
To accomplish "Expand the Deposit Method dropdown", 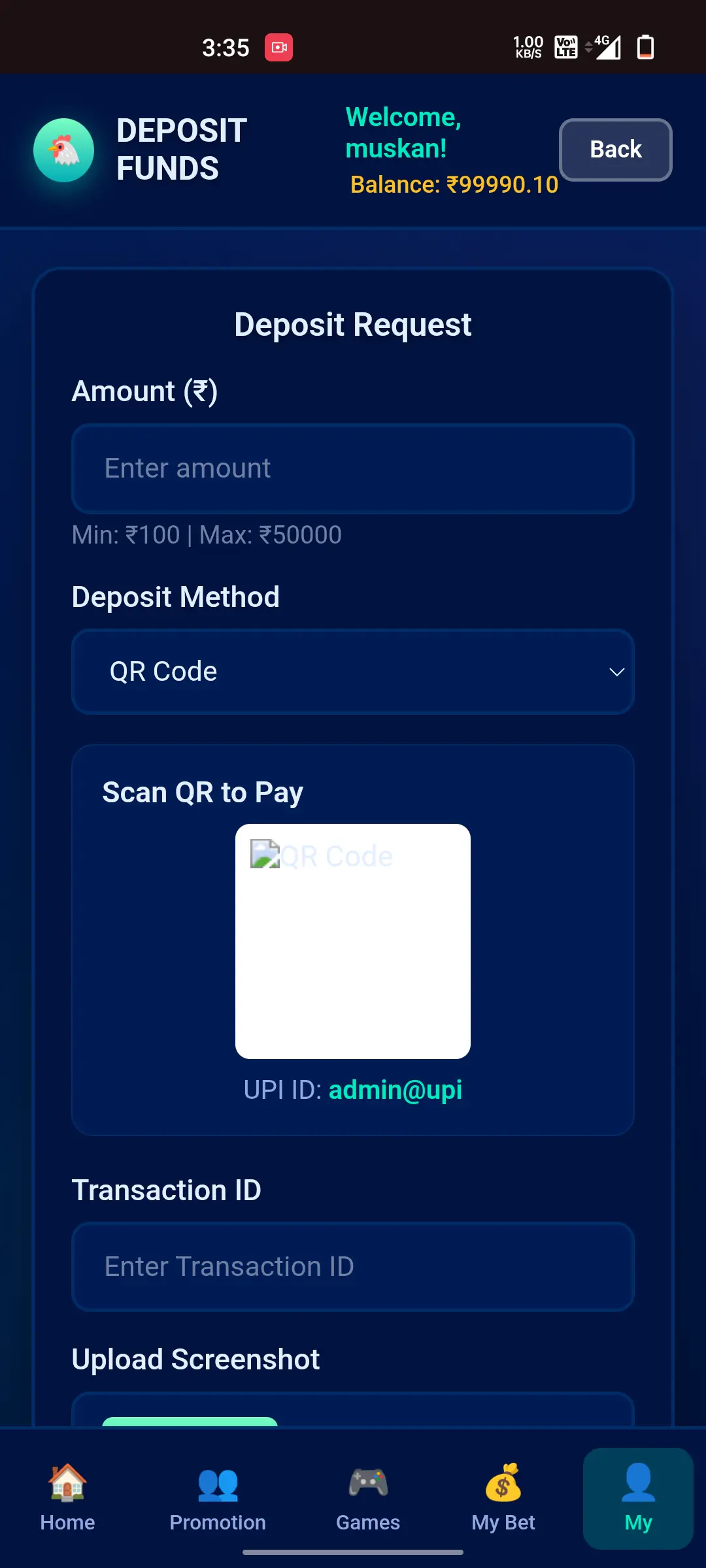I will pos(353,672).
